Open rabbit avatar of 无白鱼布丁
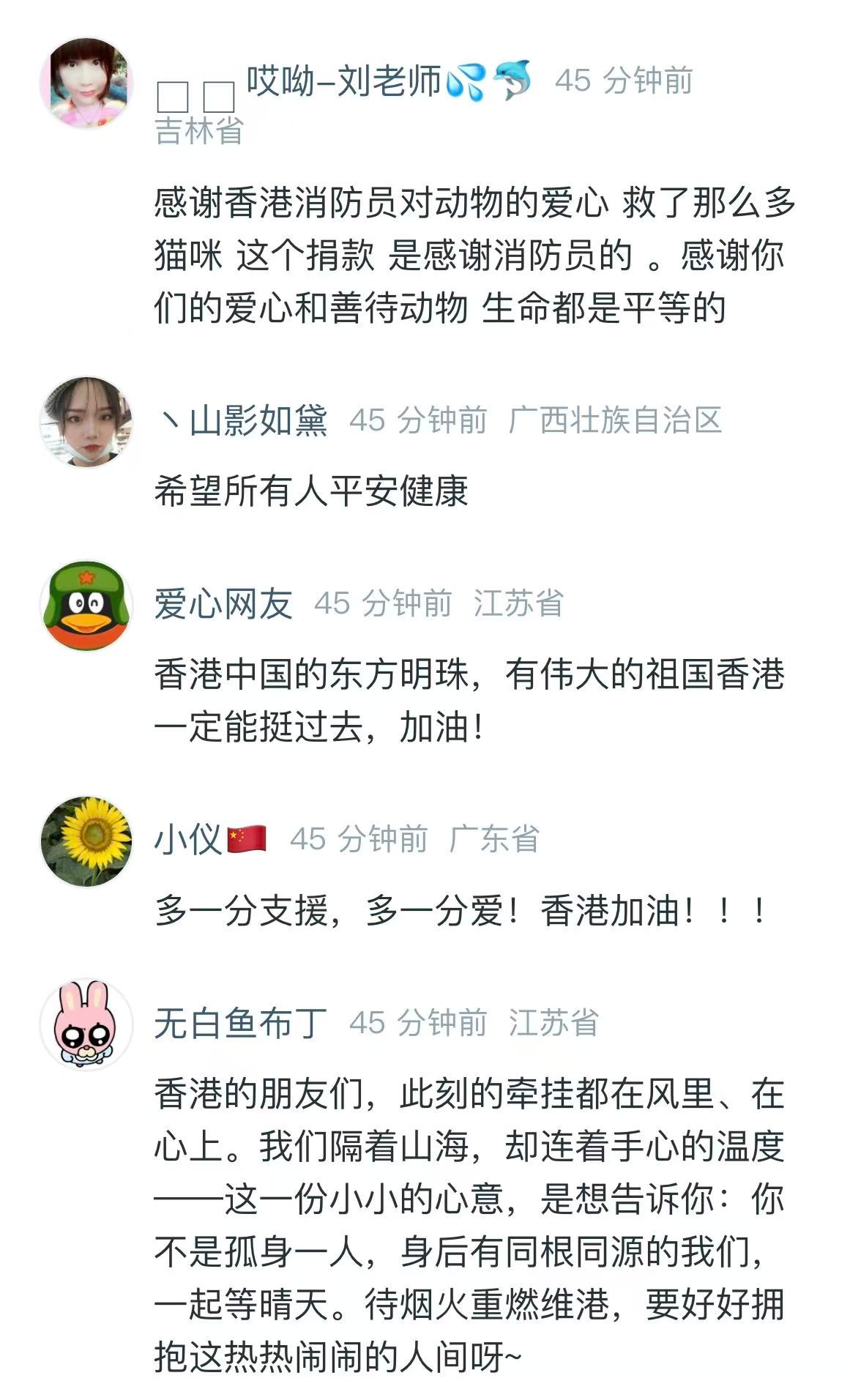850x1400 pixels. coord(86,1024)
